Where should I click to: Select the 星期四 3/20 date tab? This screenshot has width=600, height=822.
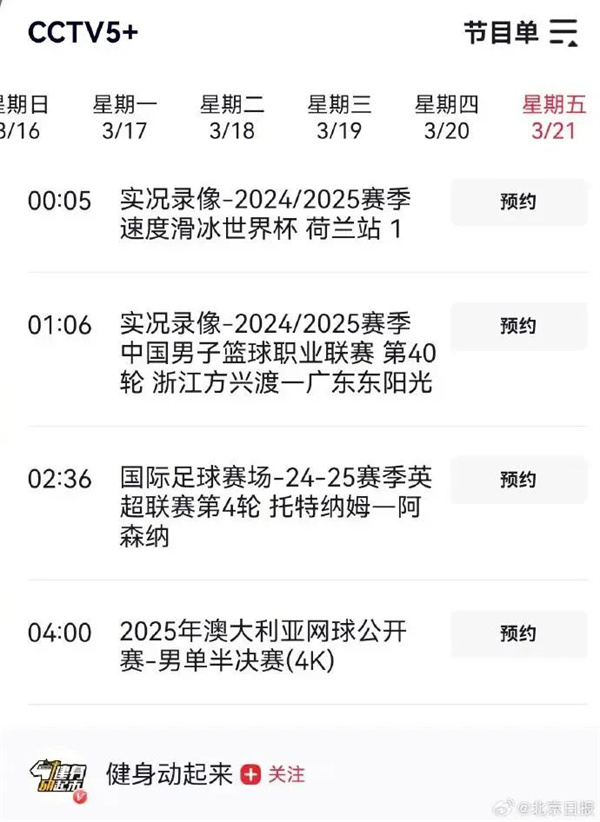click(x=447, y=117)
